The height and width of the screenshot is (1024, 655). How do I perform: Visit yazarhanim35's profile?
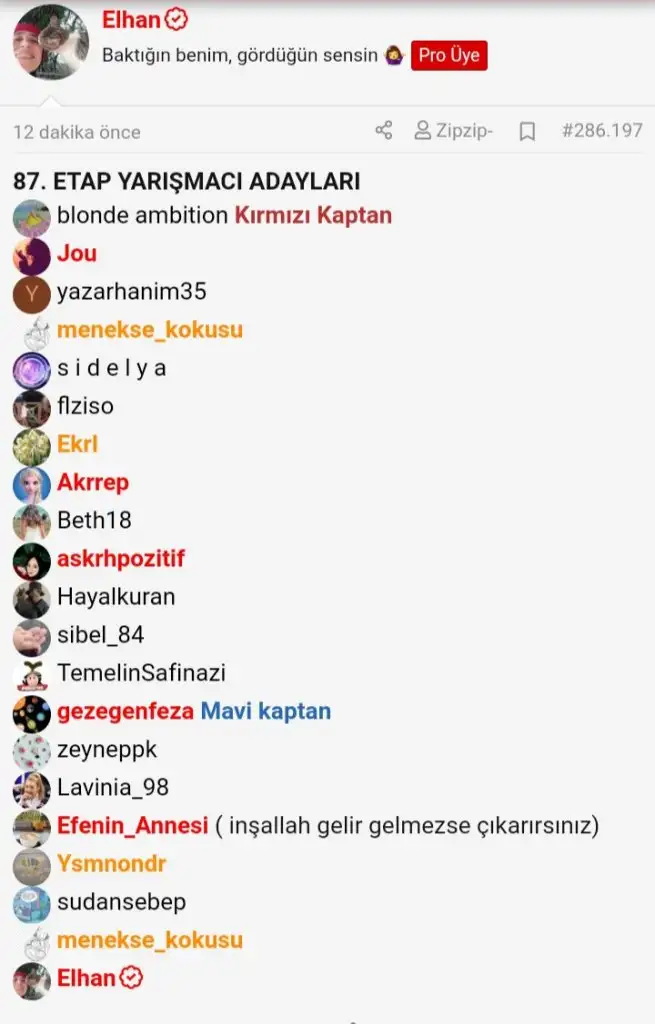(131, 292)
